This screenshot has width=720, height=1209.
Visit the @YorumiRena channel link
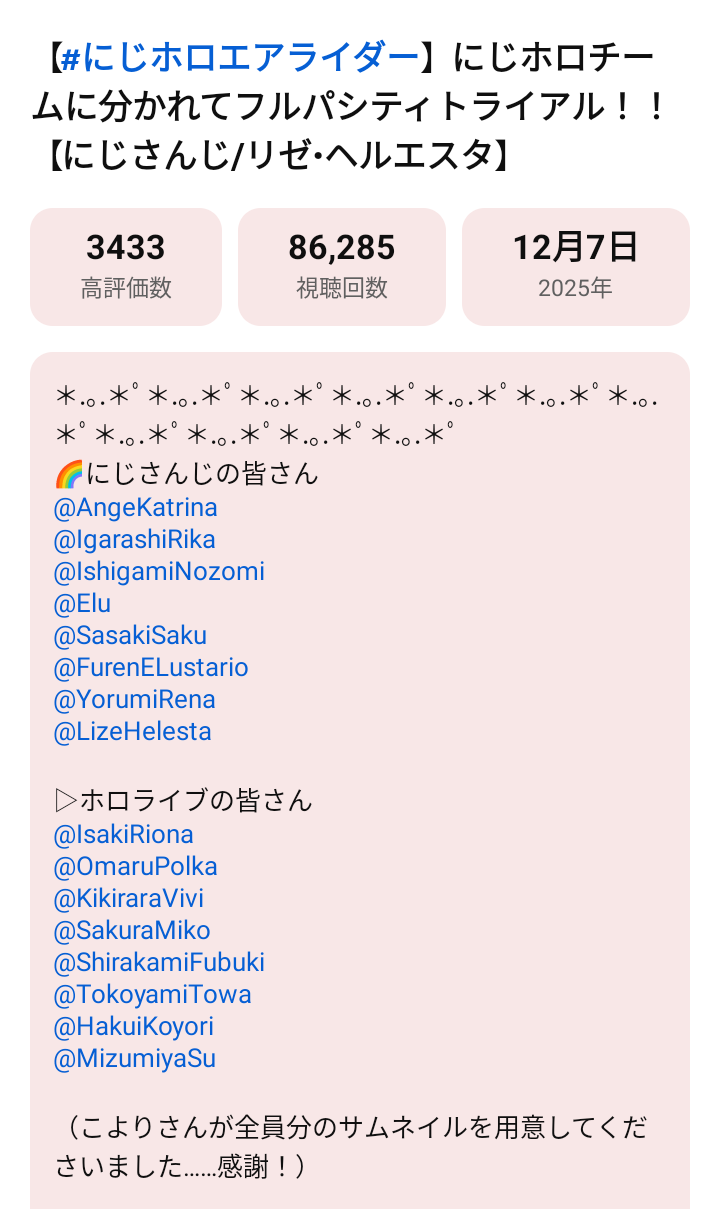[134, 700]
